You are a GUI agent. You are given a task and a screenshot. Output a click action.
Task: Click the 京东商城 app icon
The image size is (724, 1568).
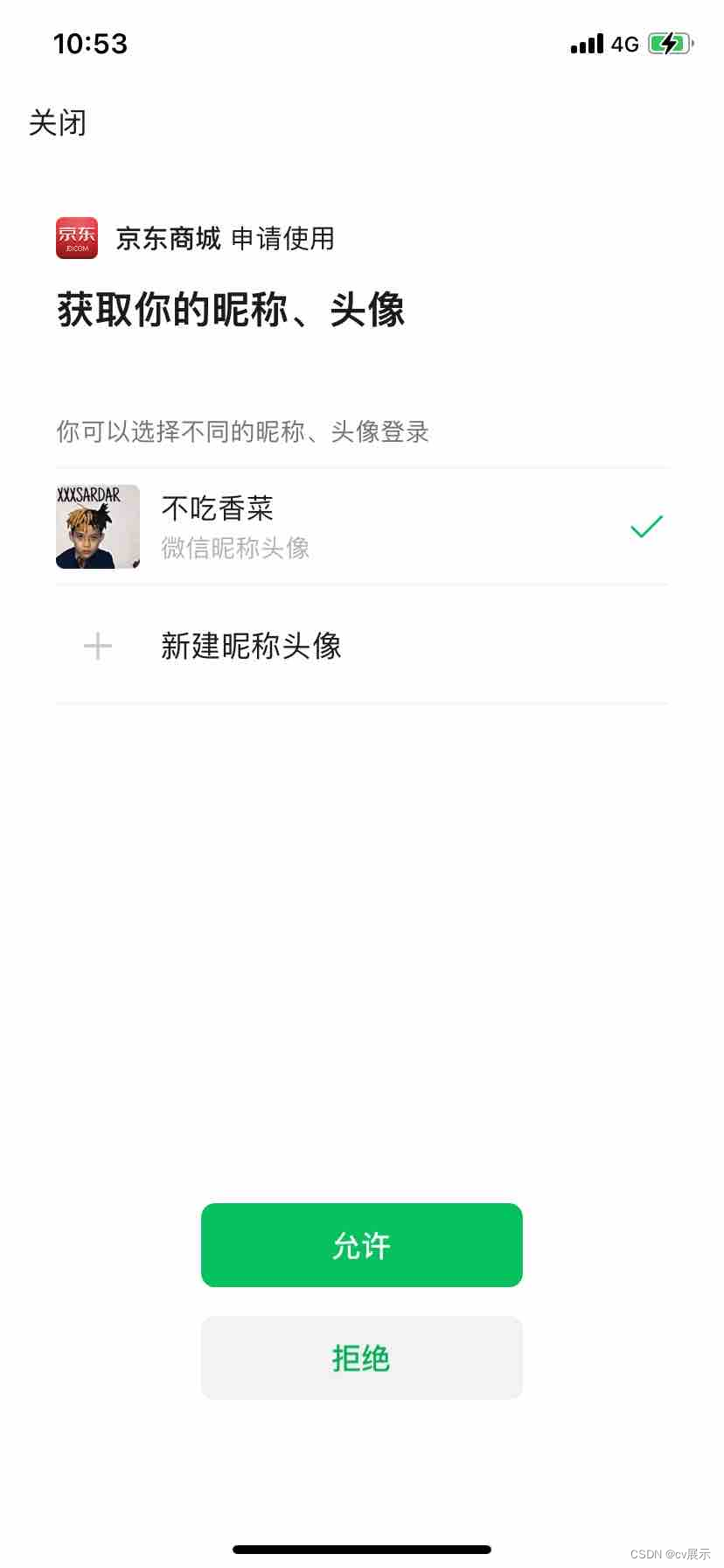click(x=77, y=237)
